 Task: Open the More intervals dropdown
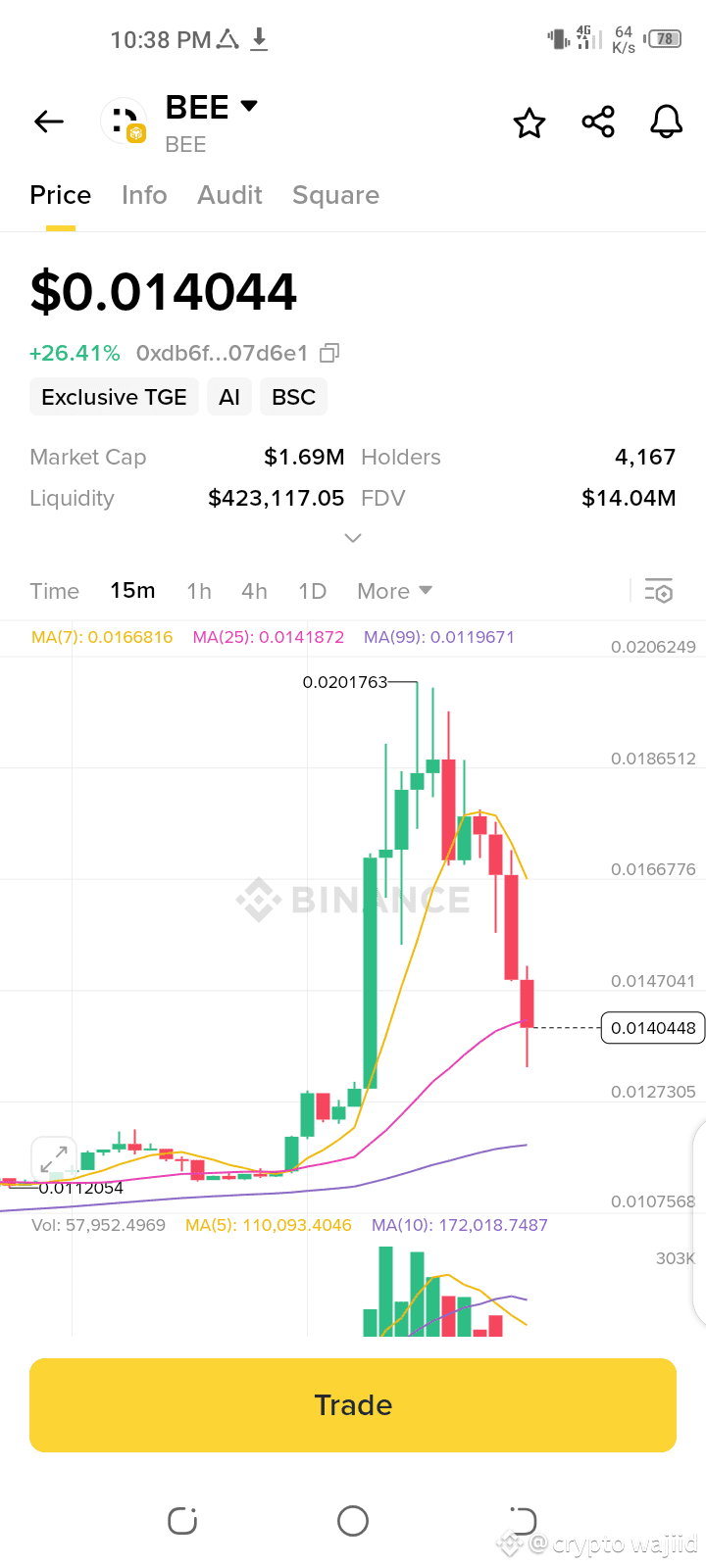[x=394, y=591]
